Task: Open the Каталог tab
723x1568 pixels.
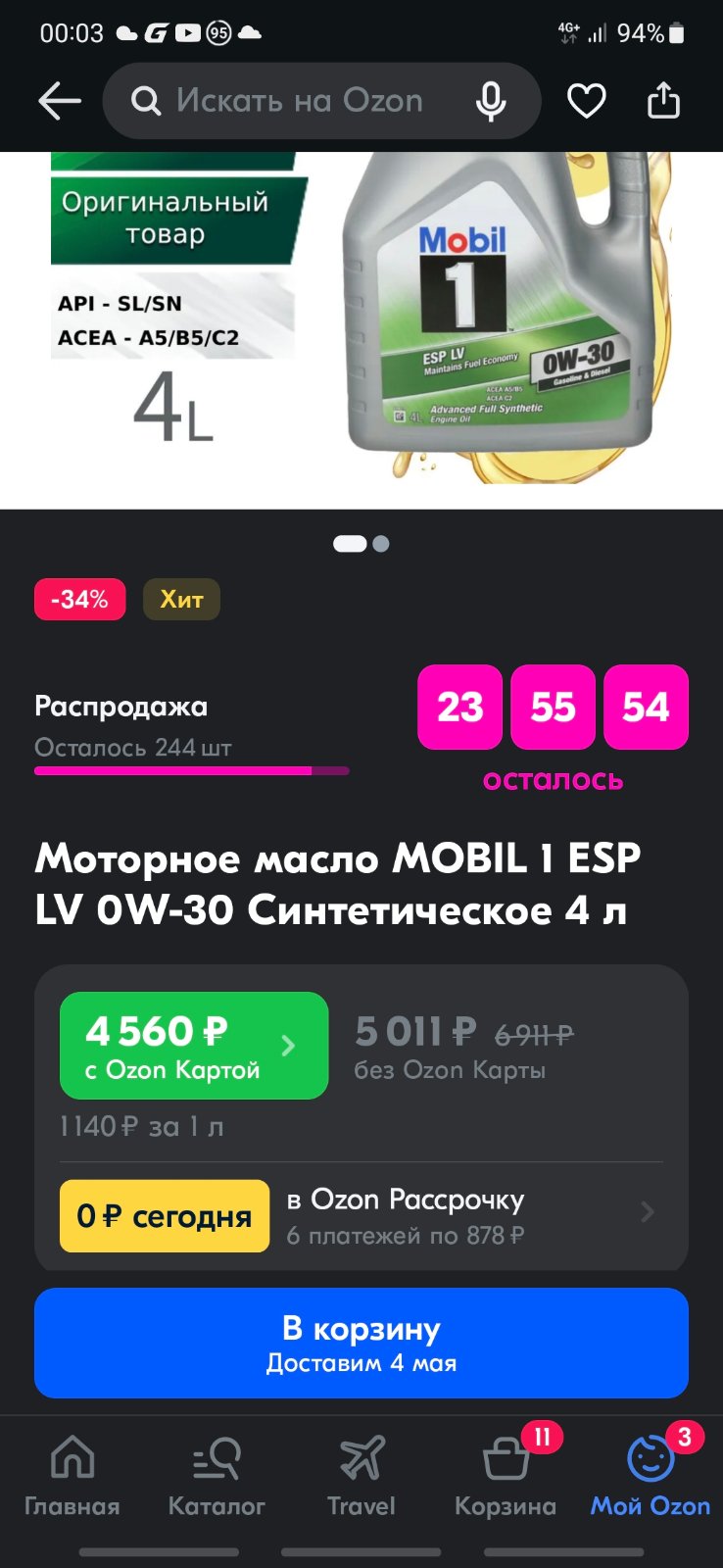Action: coord(217,1477)
